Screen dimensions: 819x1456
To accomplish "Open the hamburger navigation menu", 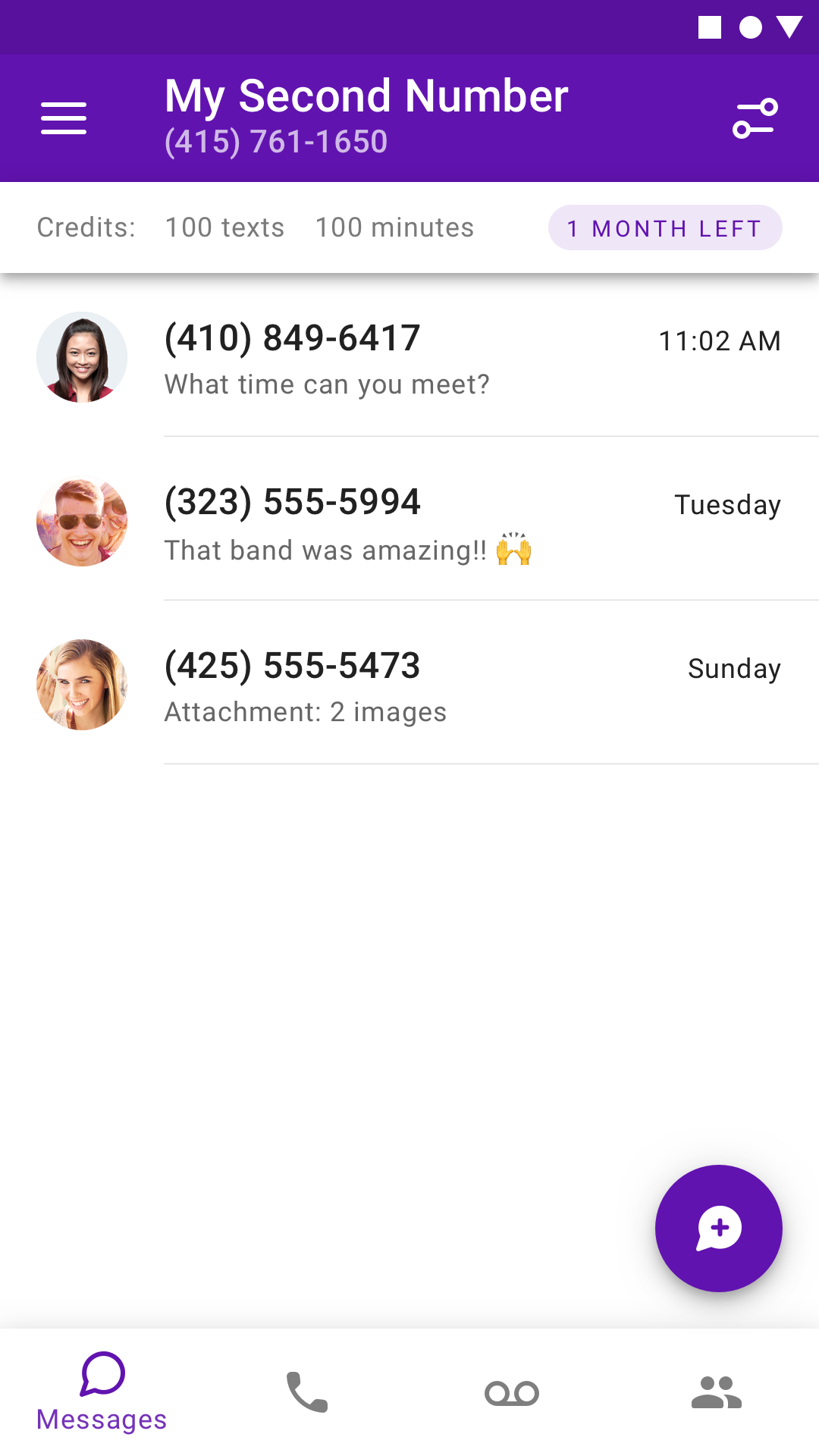I will point(64,118).
